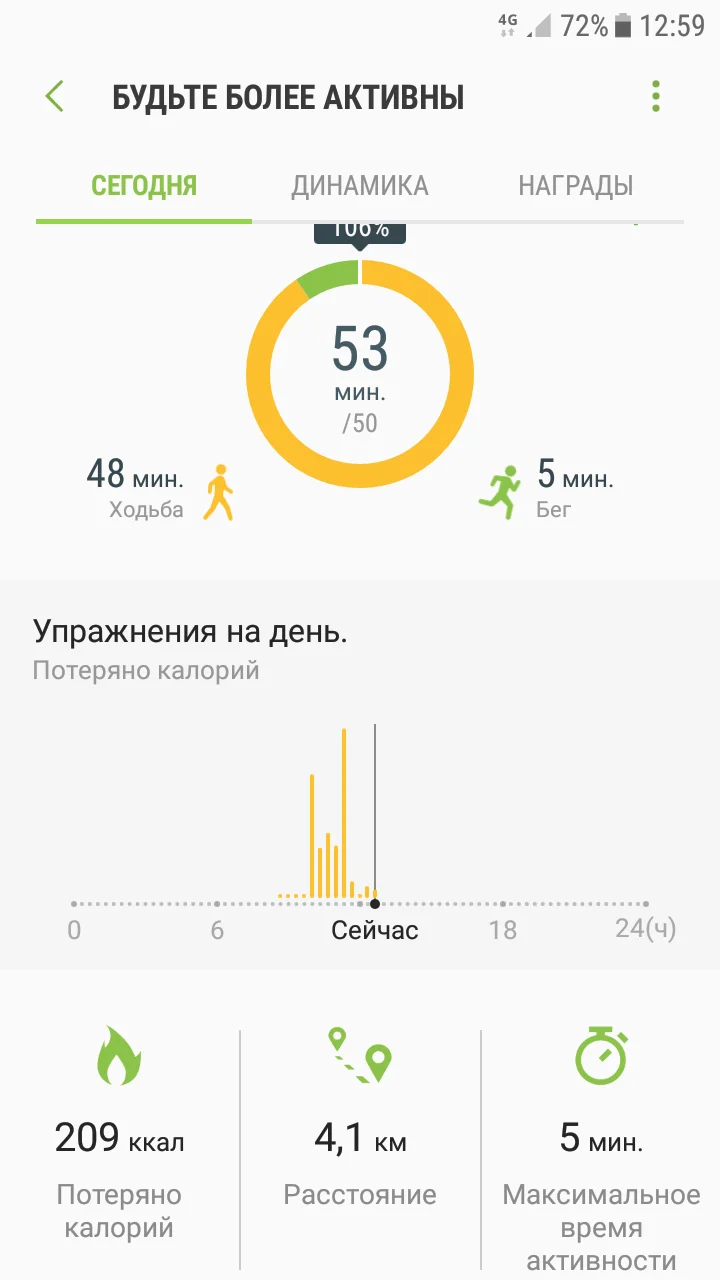Switch to the Сегодня tab
Screen dimensions: 720x1280
click(x=144, y=186)
